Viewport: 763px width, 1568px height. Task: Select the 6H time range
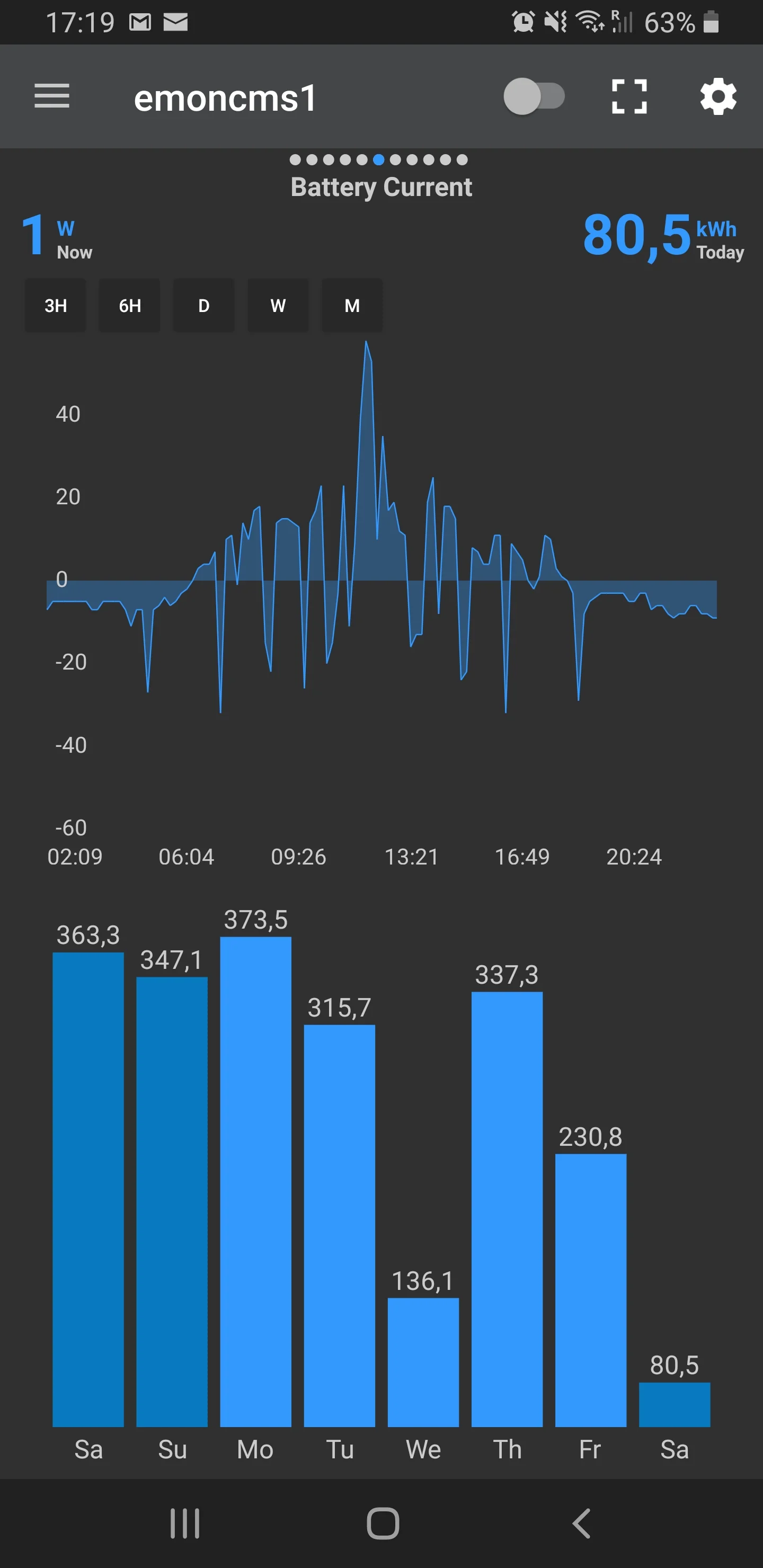pos(130,306)
